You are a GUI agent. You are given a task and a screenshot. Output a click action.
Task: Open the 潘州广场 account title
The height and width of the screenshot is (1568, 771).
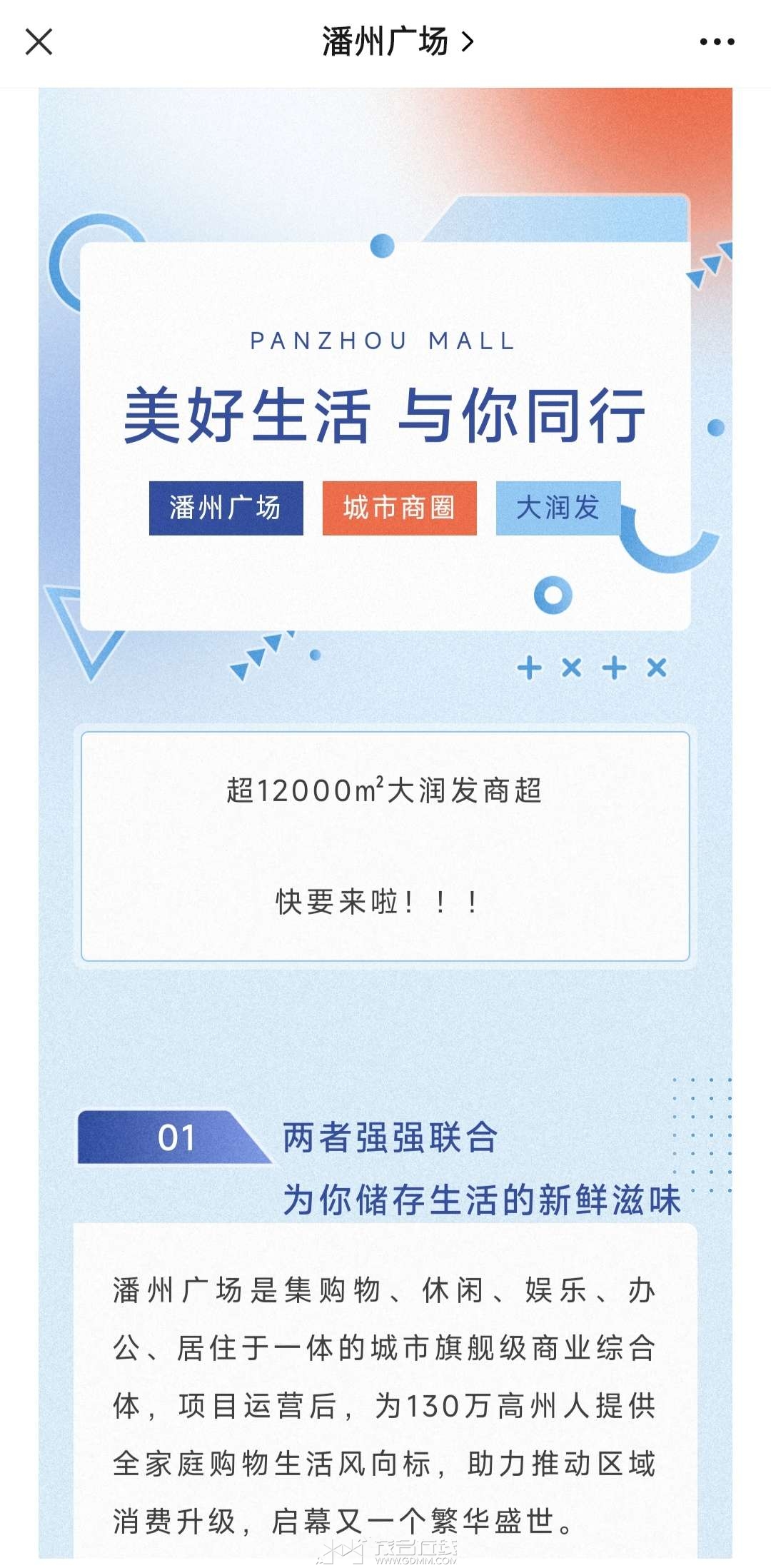point(396,41)
